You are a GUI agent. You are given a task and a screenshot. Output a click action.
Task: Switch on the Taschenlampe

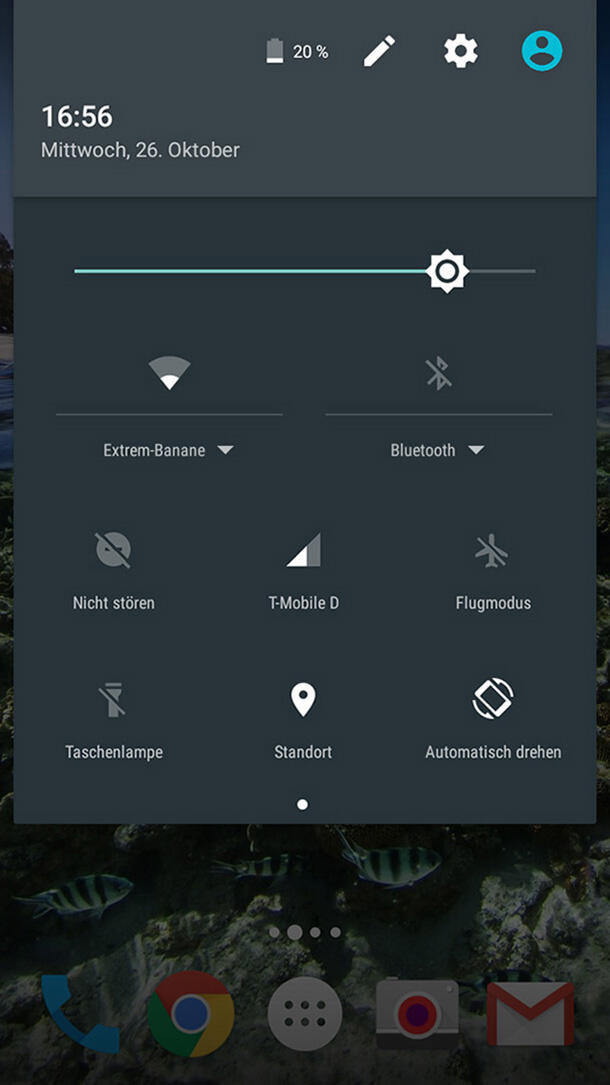point(113,700)
